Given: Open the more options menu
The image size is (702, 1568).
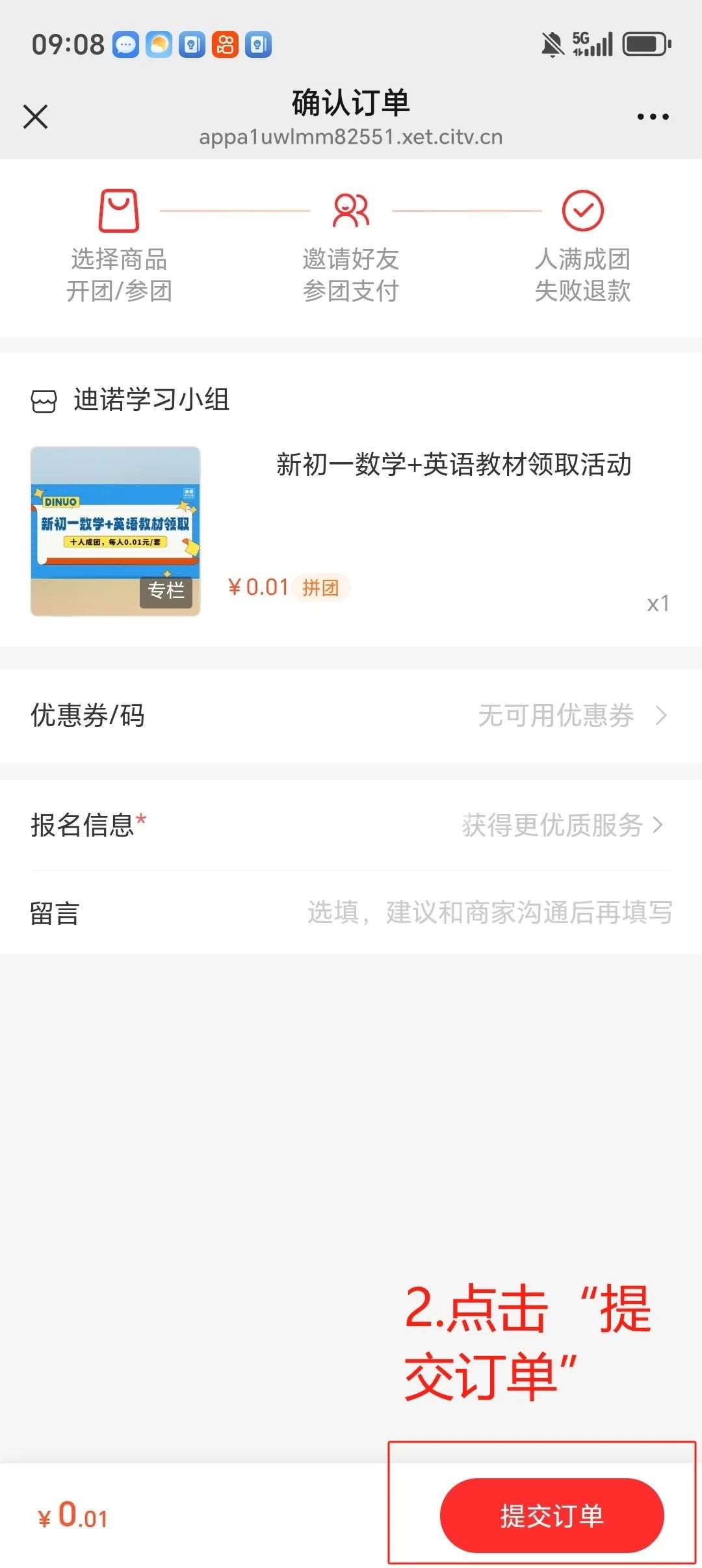Looking at the screenshot, I should tap(652, 116).
